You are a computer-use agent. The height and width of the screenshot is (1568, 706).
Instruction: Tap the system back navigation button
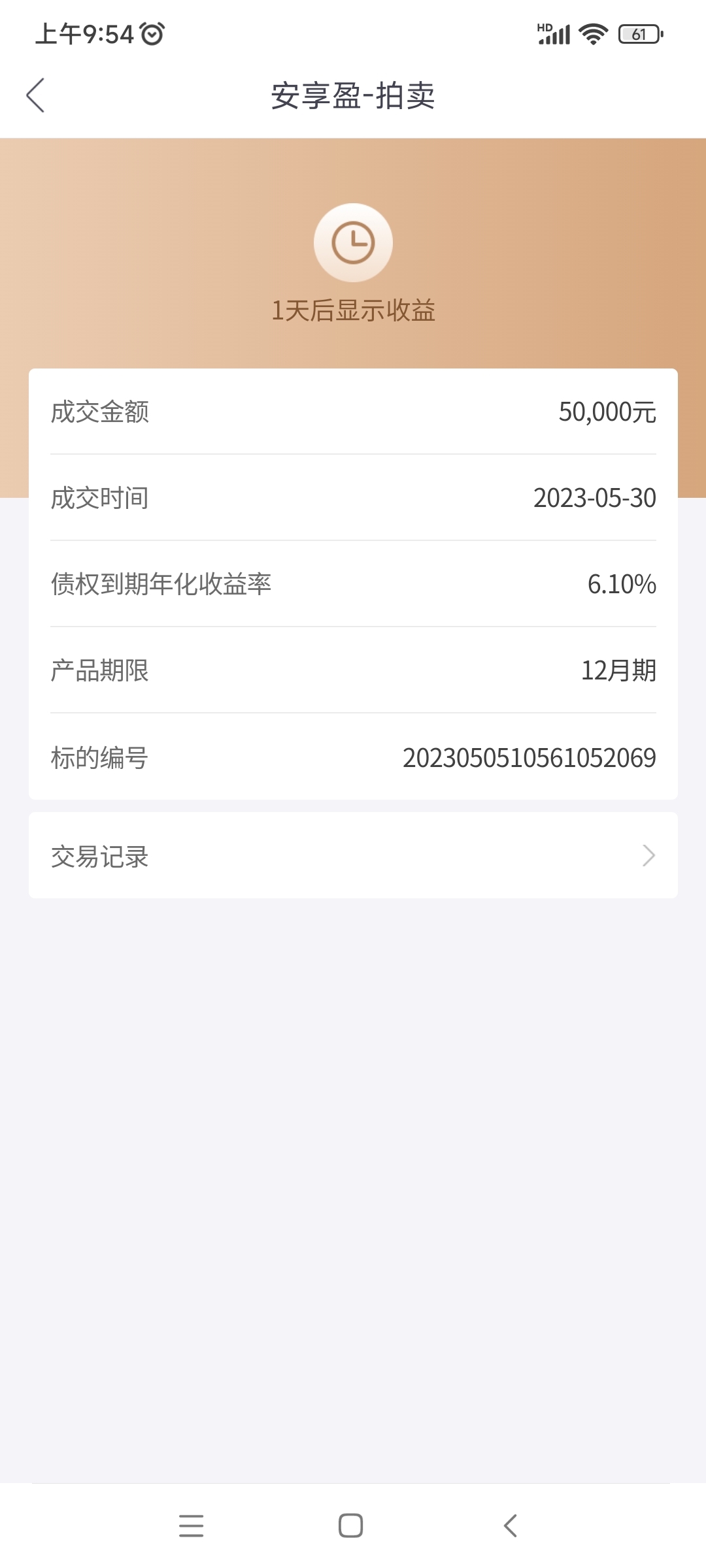point(511,1526)
